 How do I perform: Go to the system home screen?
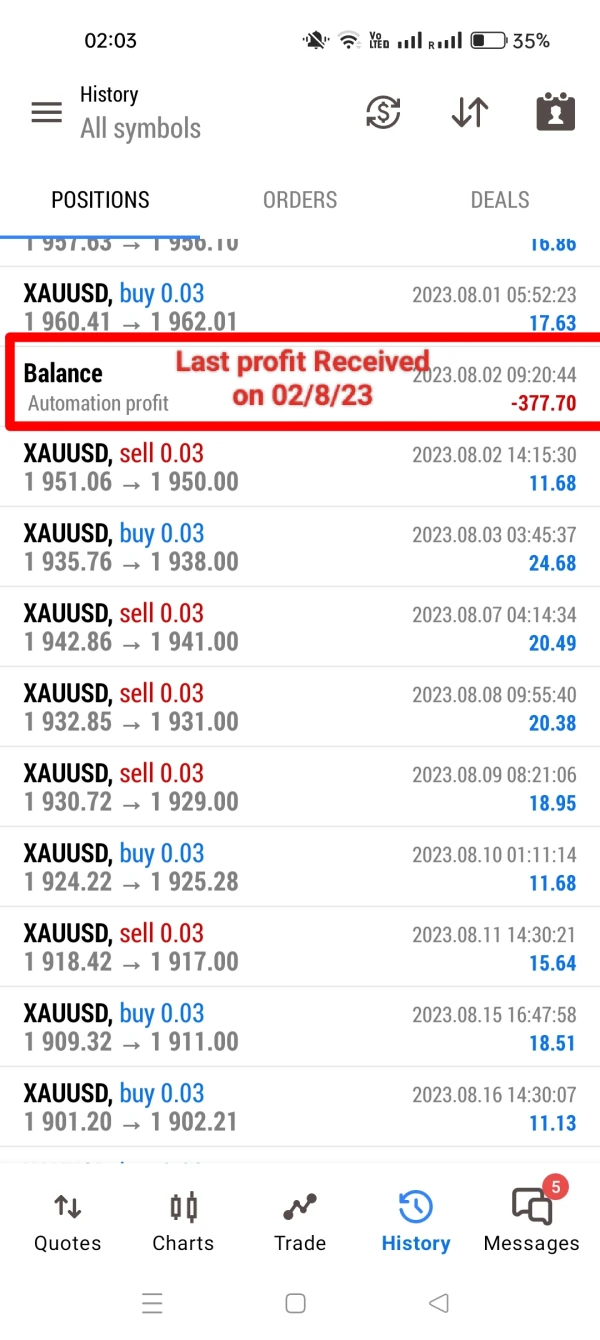coord(295,1303)
